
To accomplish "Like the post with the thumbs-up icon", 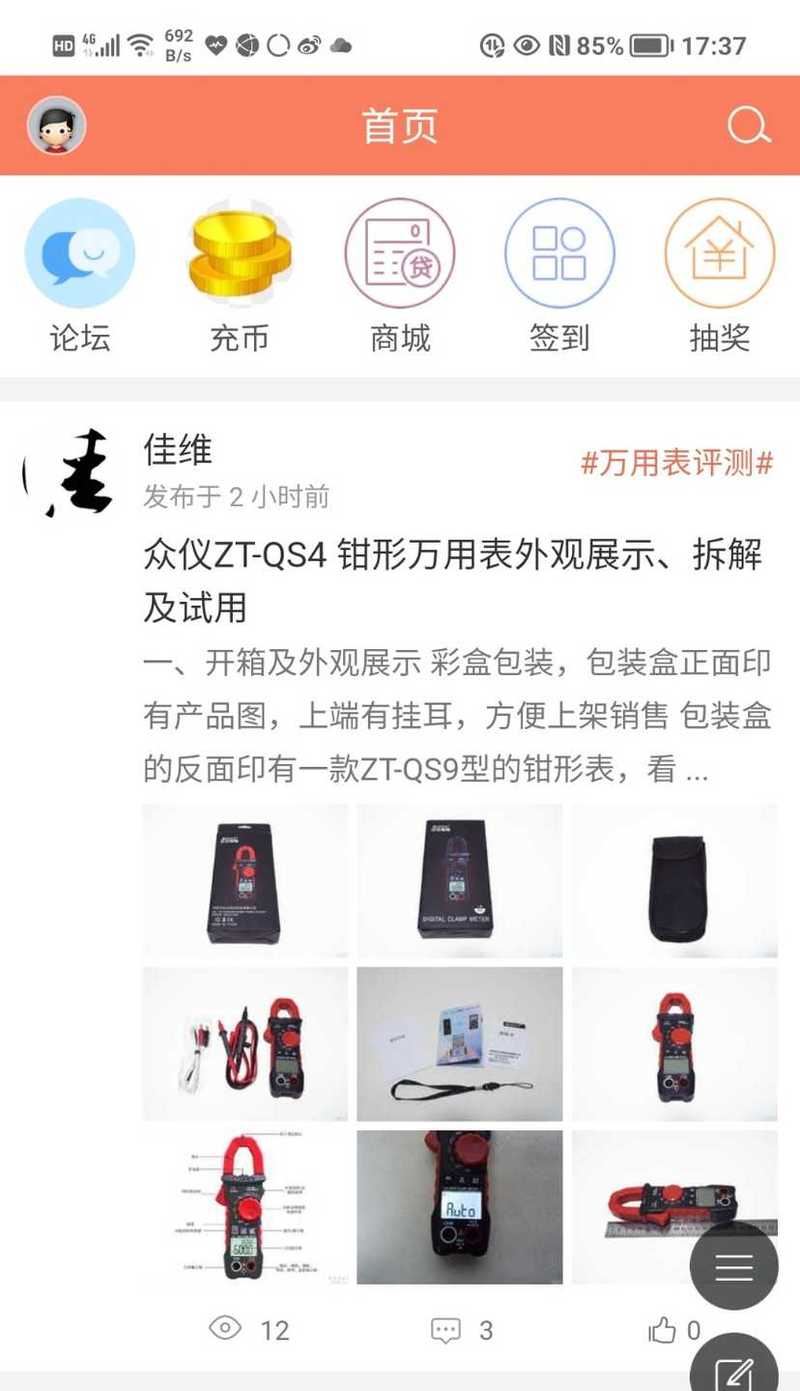I will coord(663,1330).
